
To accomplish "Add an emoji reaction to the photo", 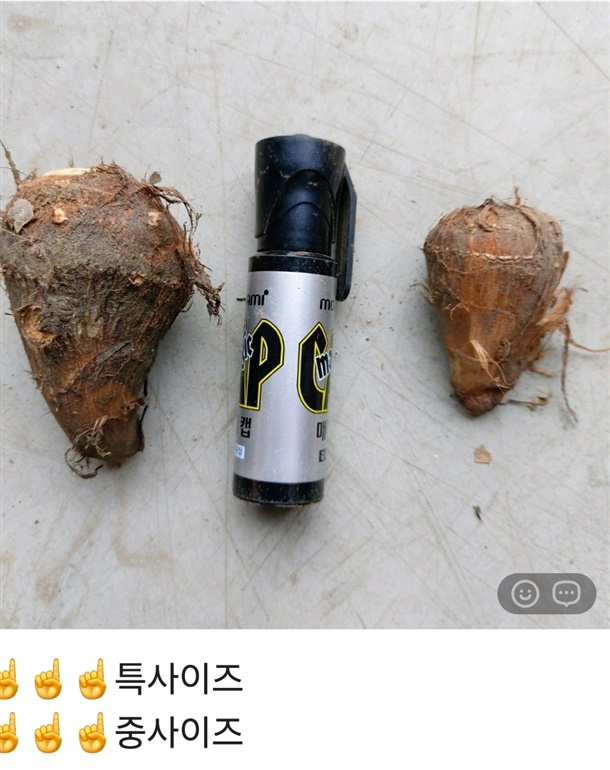I will tap(525, 594).
